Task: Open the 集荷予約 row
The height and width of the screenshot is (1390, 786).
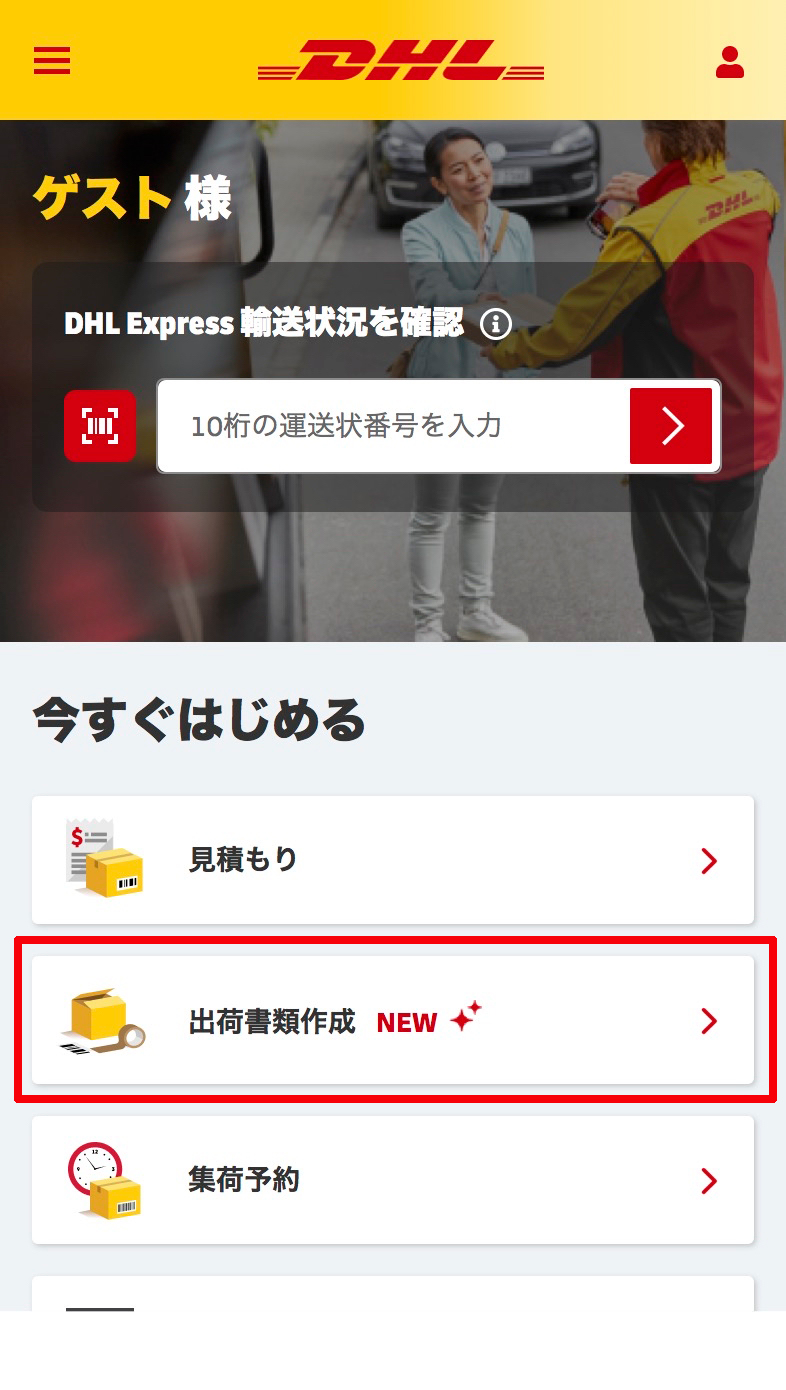Action: point(393,1180)
